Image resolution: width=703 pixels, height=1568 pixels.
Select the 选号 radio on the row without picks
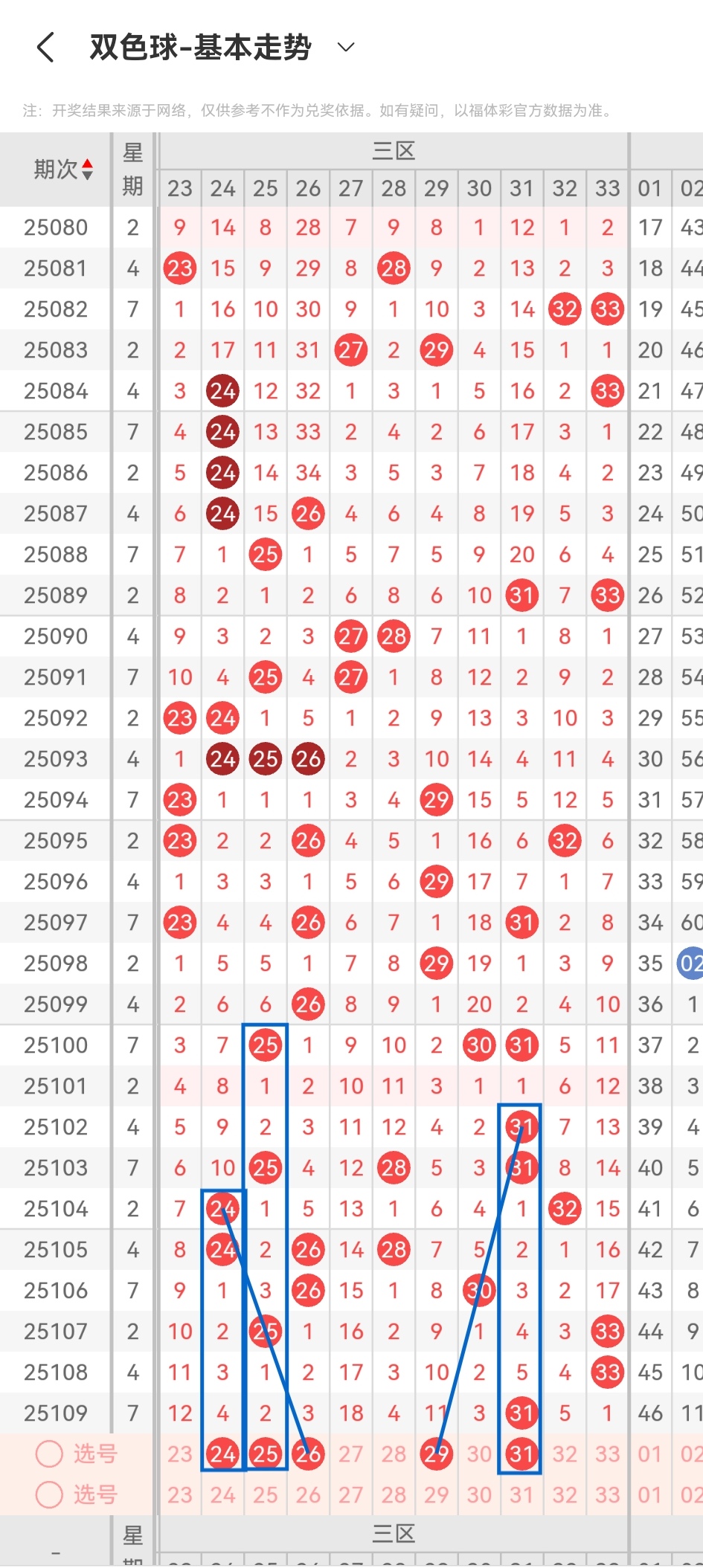click(49, 1494)
